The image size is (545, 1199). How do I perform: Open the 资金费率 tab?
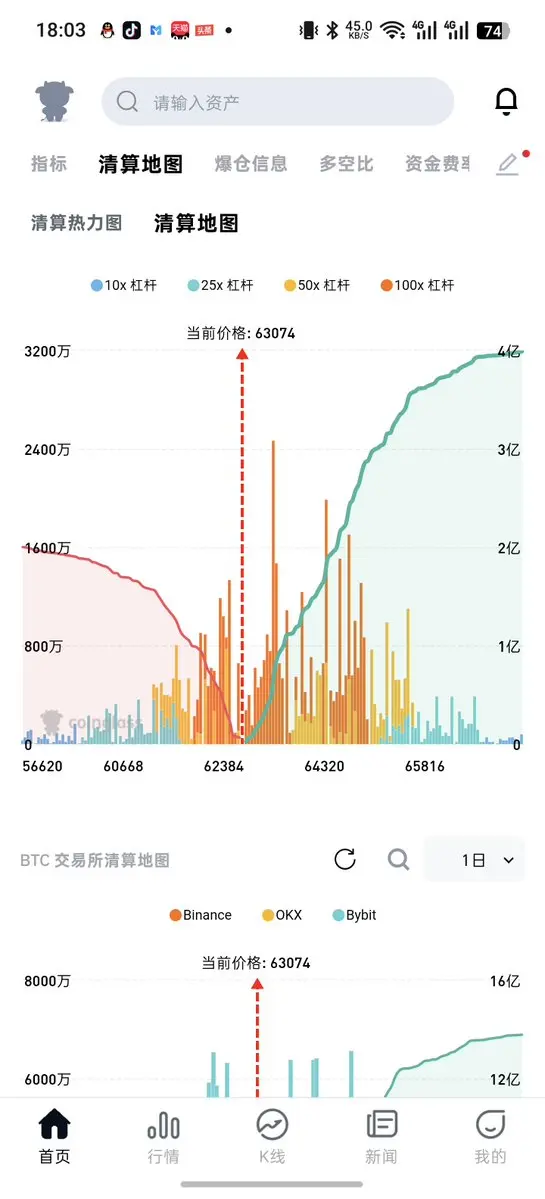tap(437, 163)
